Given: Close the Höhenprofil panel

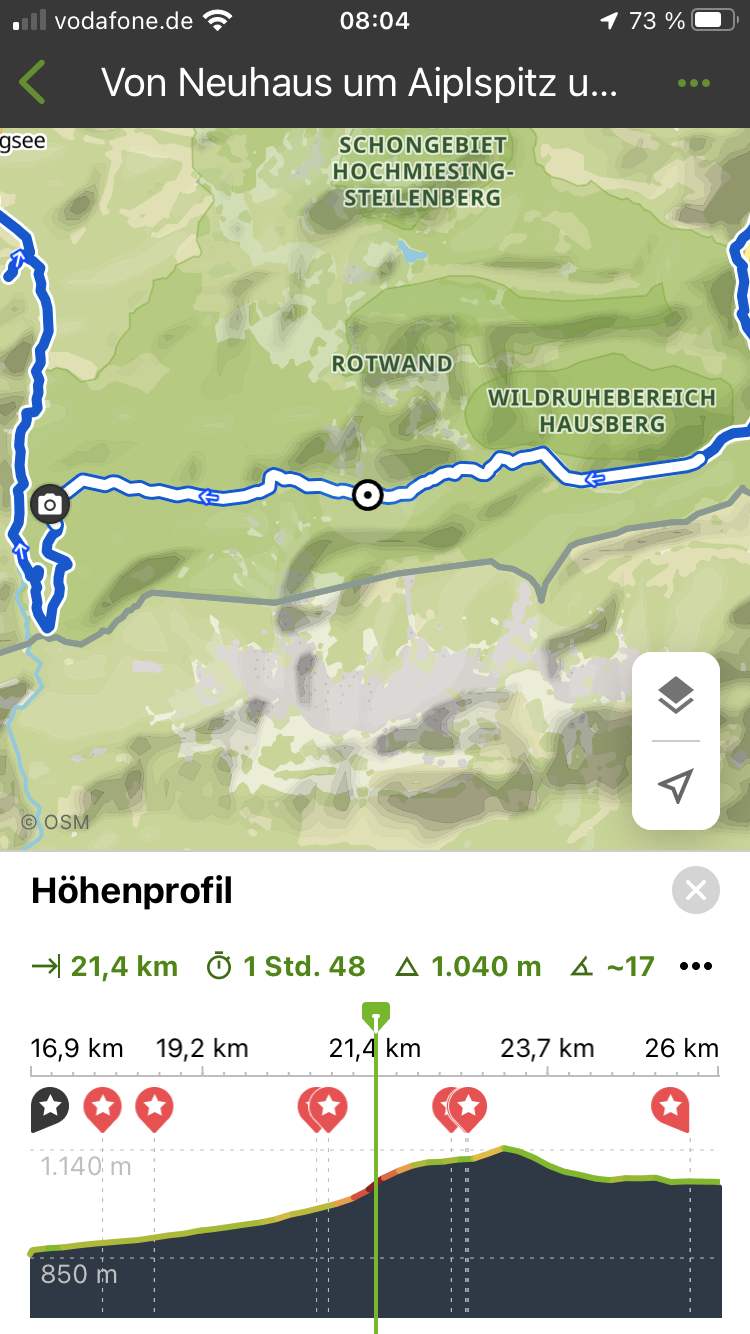Looking at the screenshot, I should [696, 890].
